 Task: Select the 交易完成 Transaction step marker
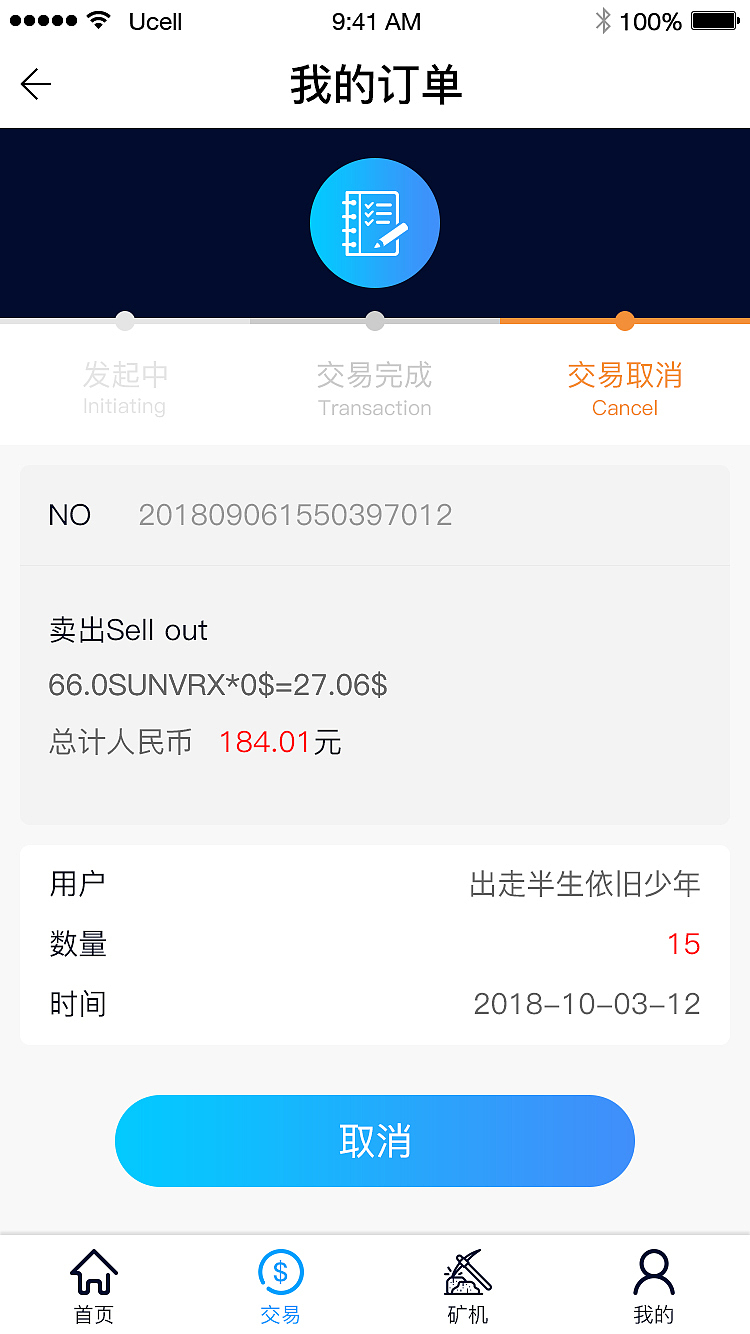[x=375, y=321]
